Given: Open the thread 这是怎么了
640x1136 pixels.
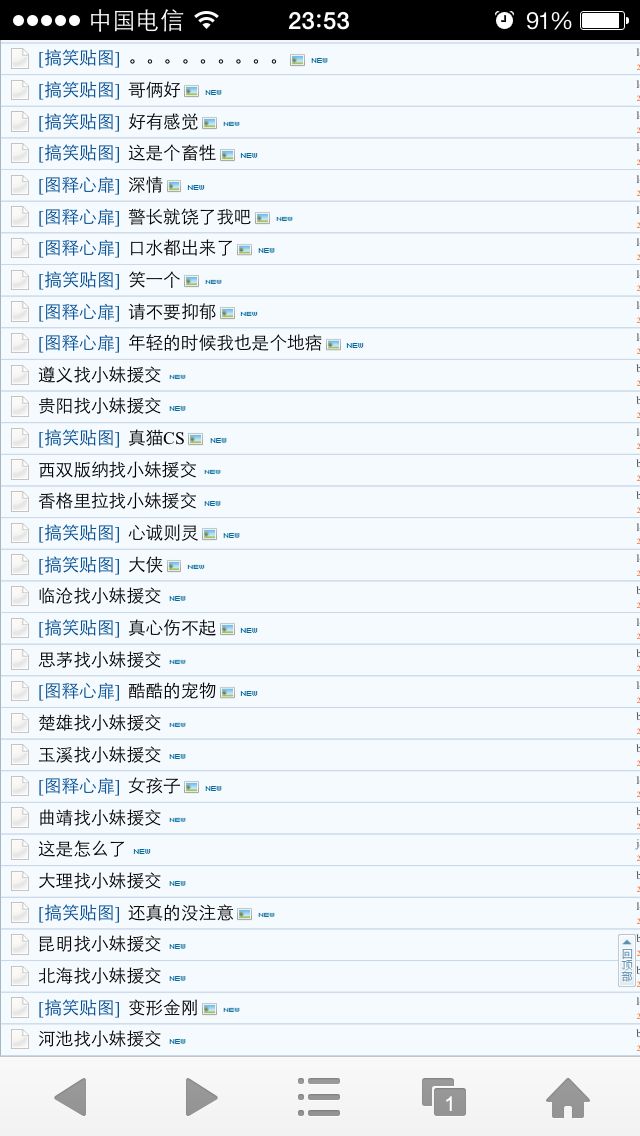Looking at the screenshot, I should point(83,849).
